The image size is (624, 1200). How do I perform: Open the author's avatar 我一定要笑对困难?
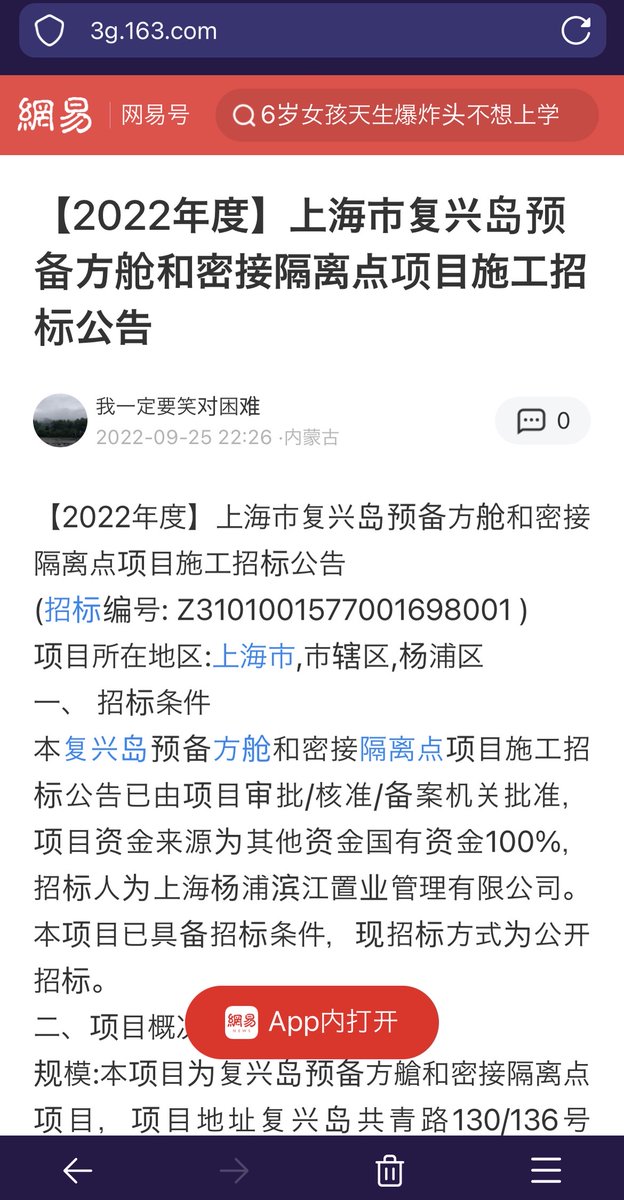[60, 420]
